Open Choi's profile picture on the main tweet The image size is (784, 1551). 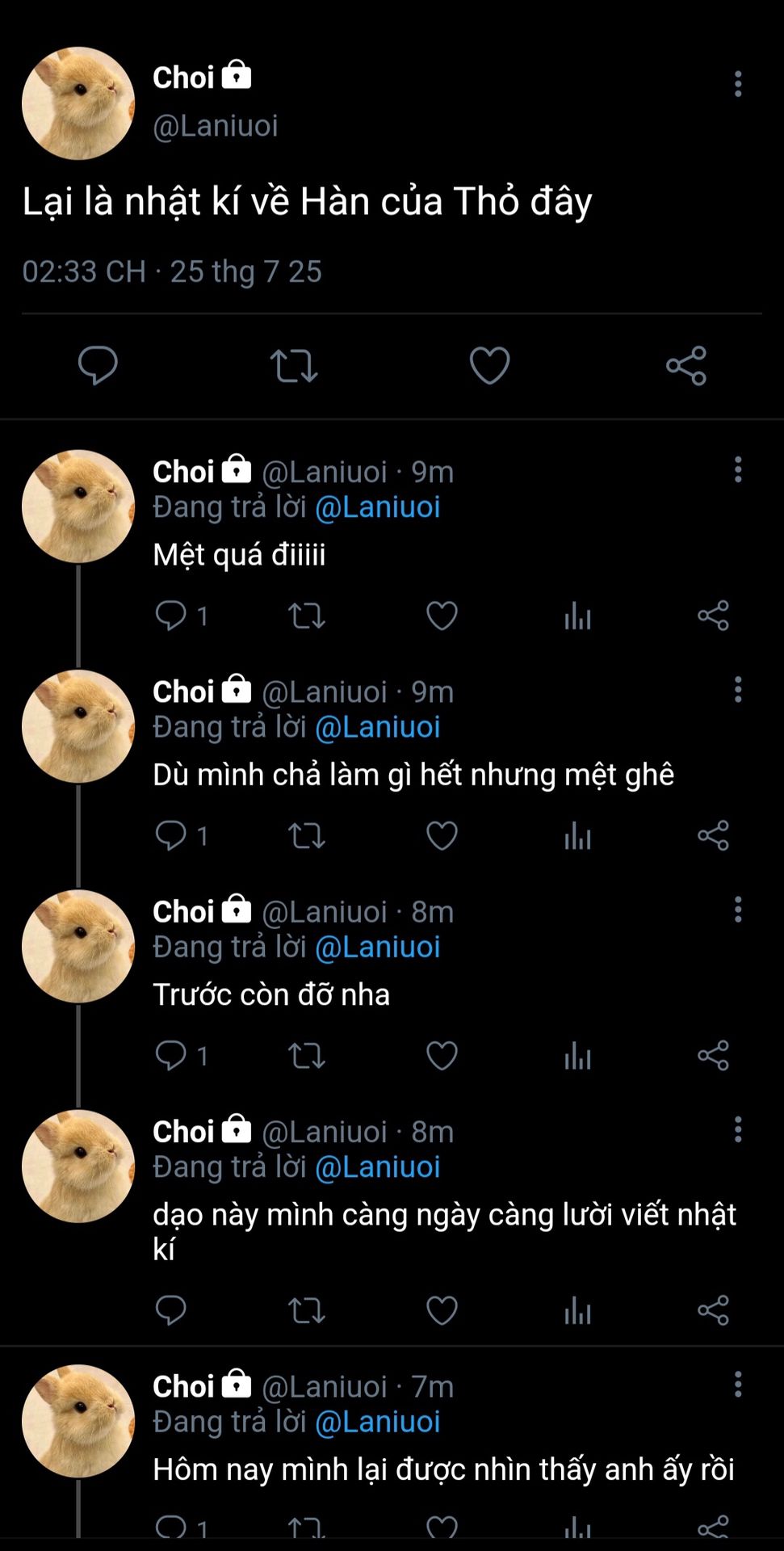pos(78,103)
